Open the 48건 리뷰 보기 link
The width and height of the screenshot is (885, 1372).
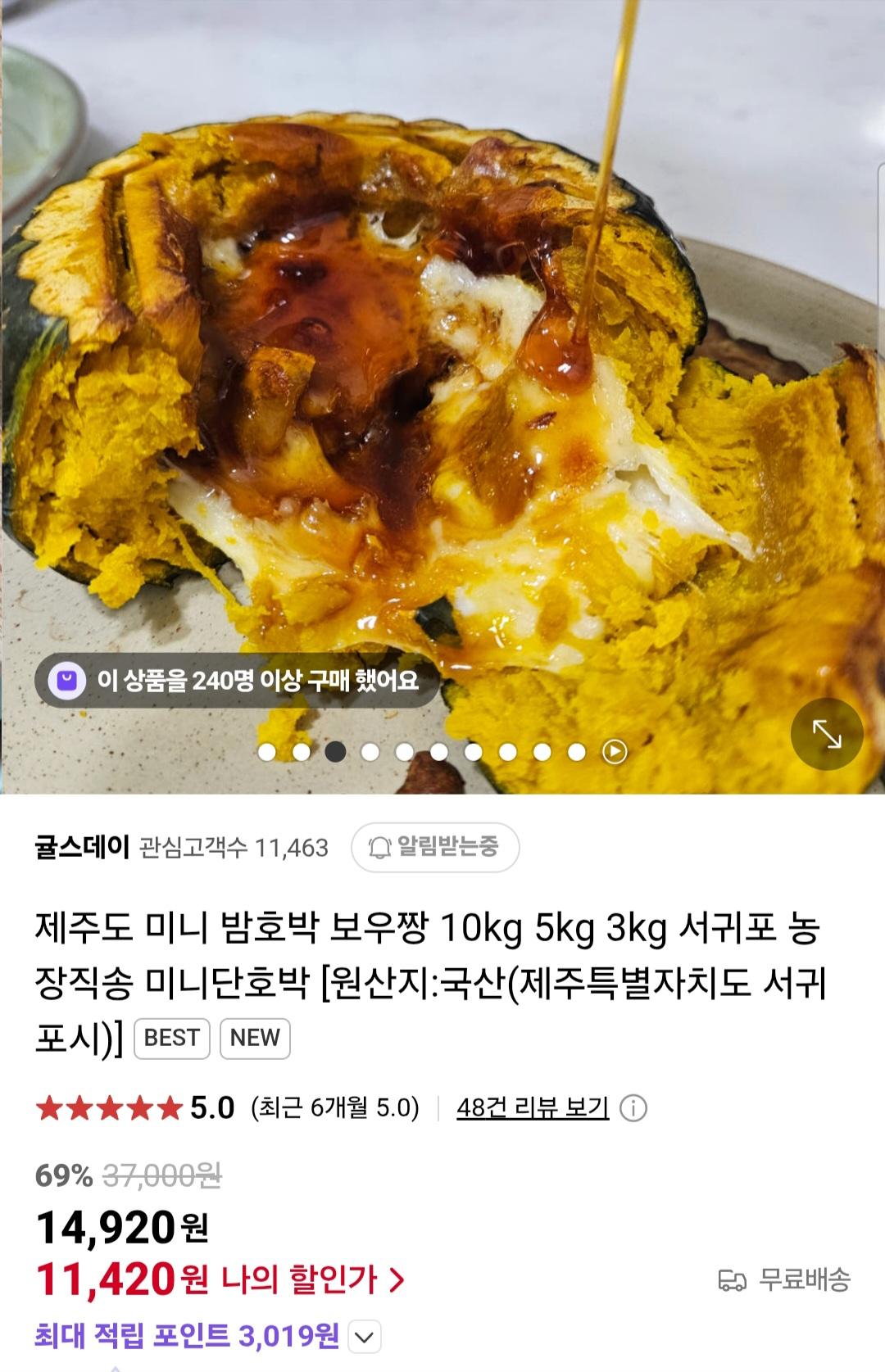pos(533,1108)
